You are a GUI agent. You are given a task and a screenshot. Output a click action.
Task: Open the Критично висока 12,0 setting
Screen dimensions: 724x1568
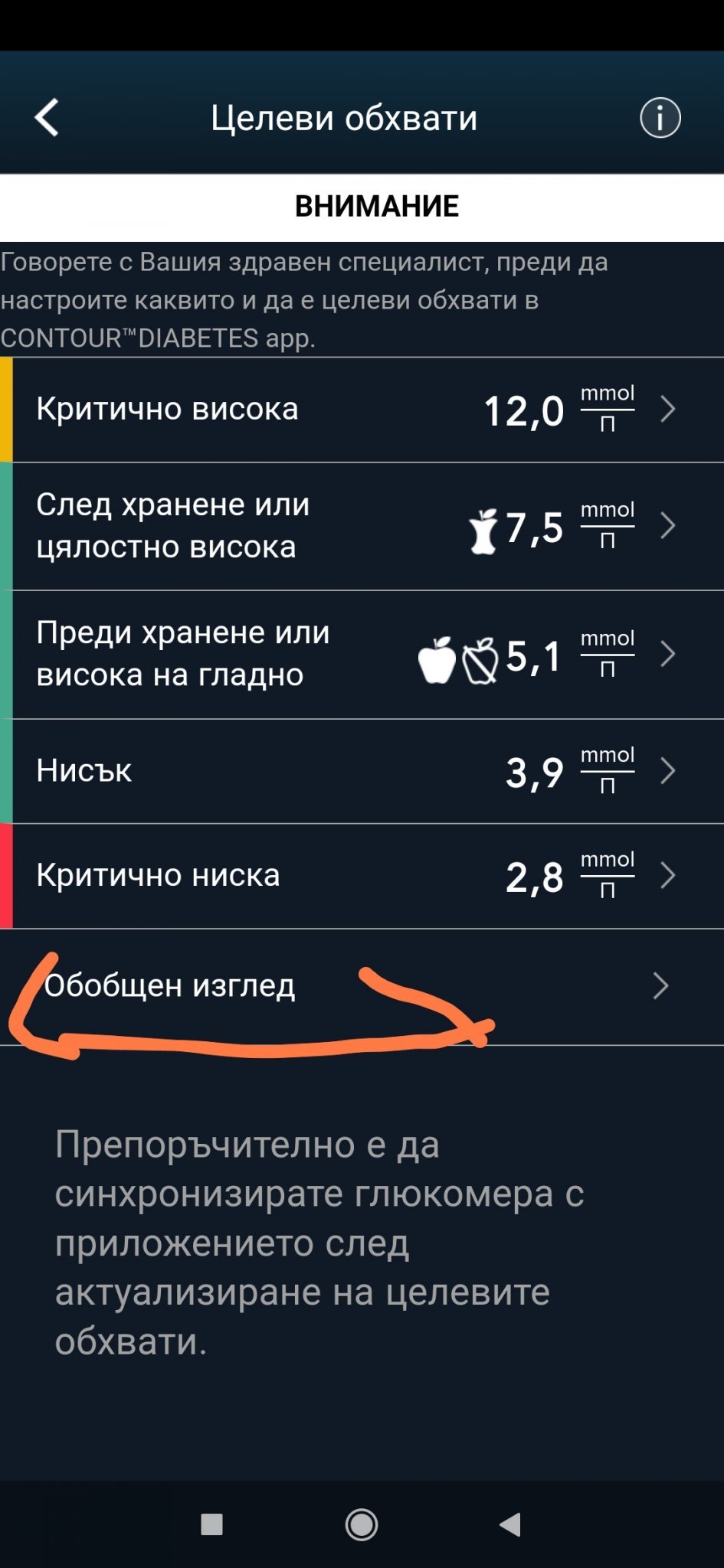(362, 410)
